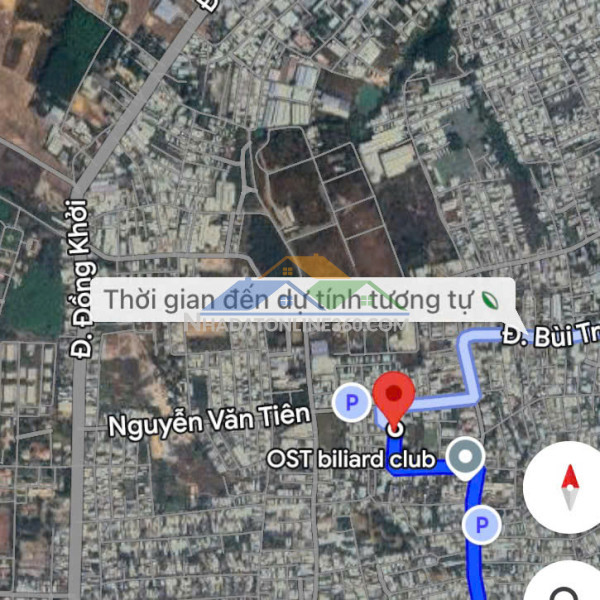Tap the parking icon beside Nguyễn Văn Tiên
The width and height of the screenshot is (600, 600).
pyautogui.click(x=351, y=403)
